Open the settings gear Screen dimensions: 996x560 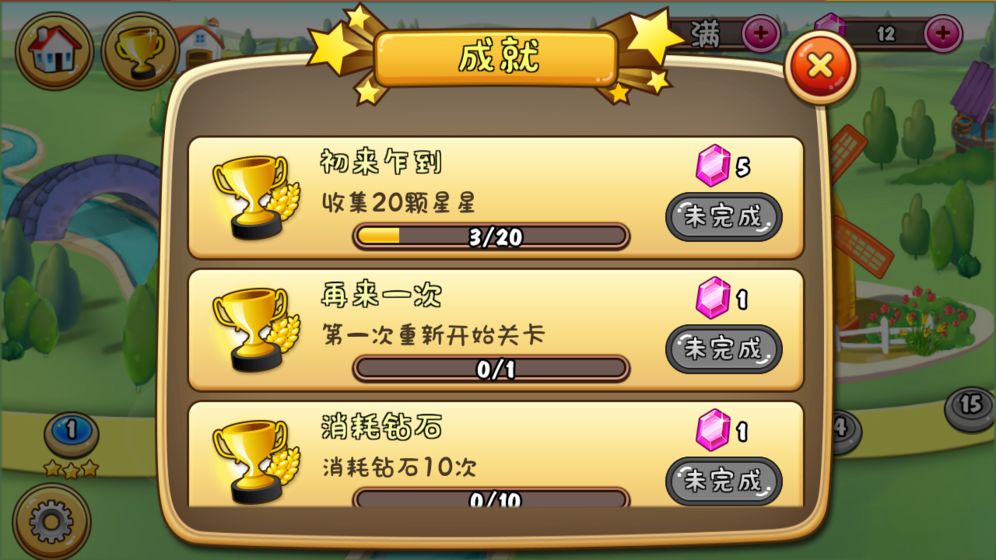pyautogui.click(x=51, y=522)
